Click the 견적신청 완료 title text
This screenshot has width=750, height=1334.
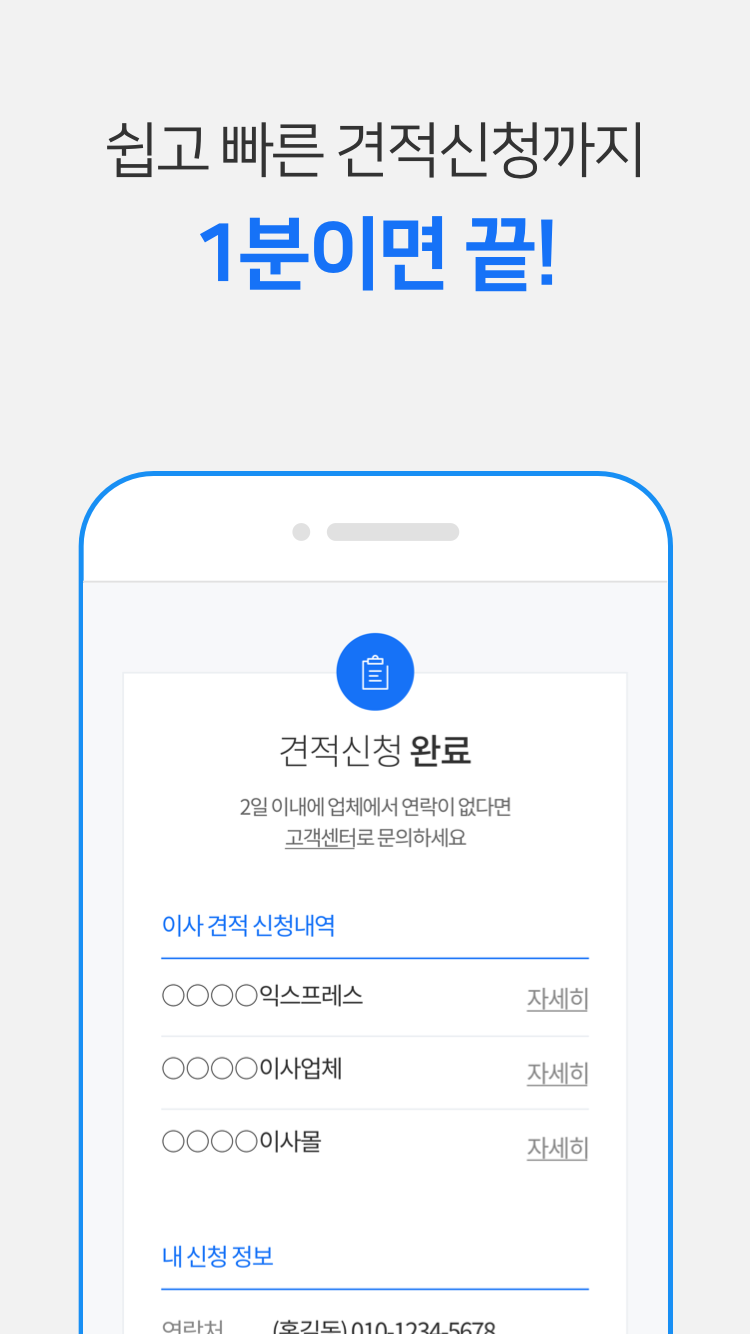click(375, 750)
